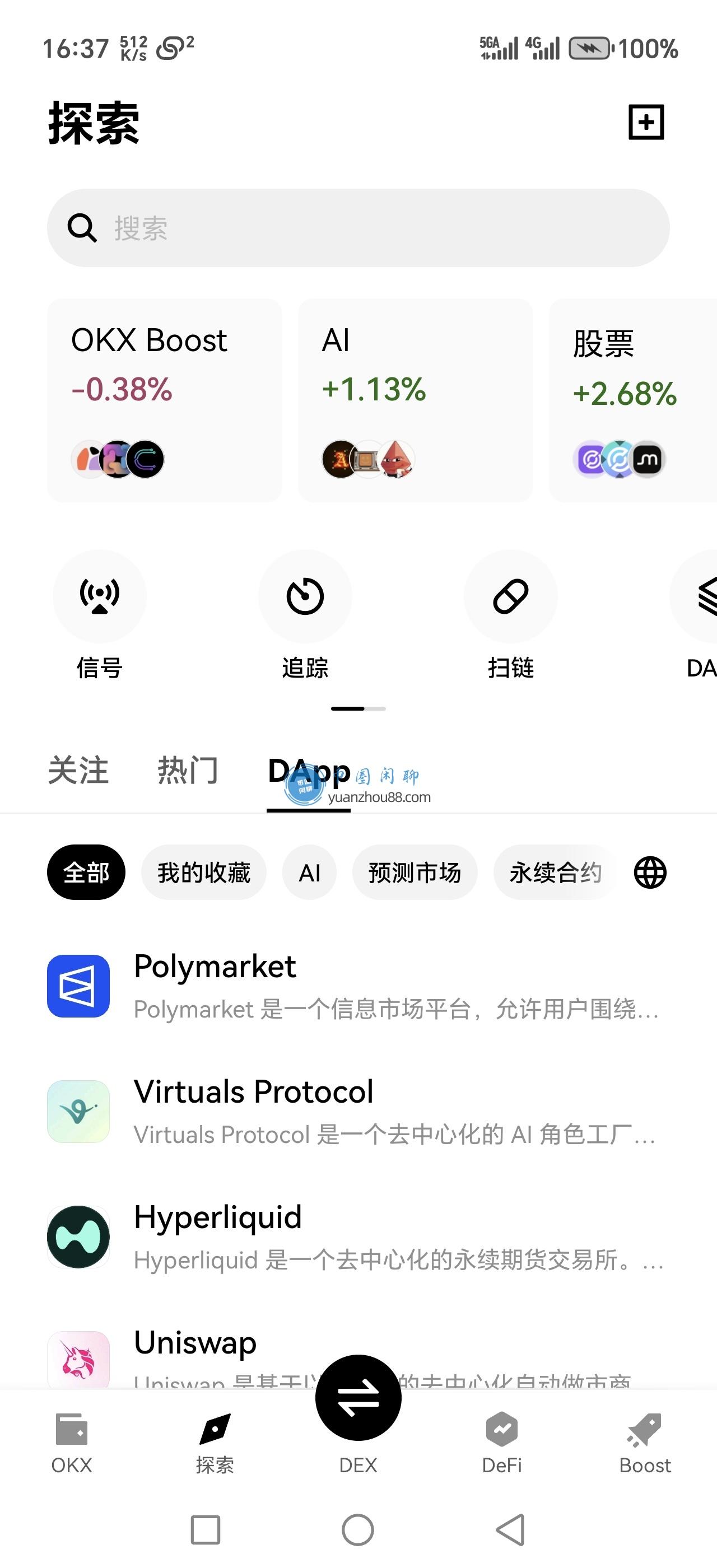The height and width of the screenshot is (1568, 717).
Task: Open the 搜索 search box
Action: point(358,228)
